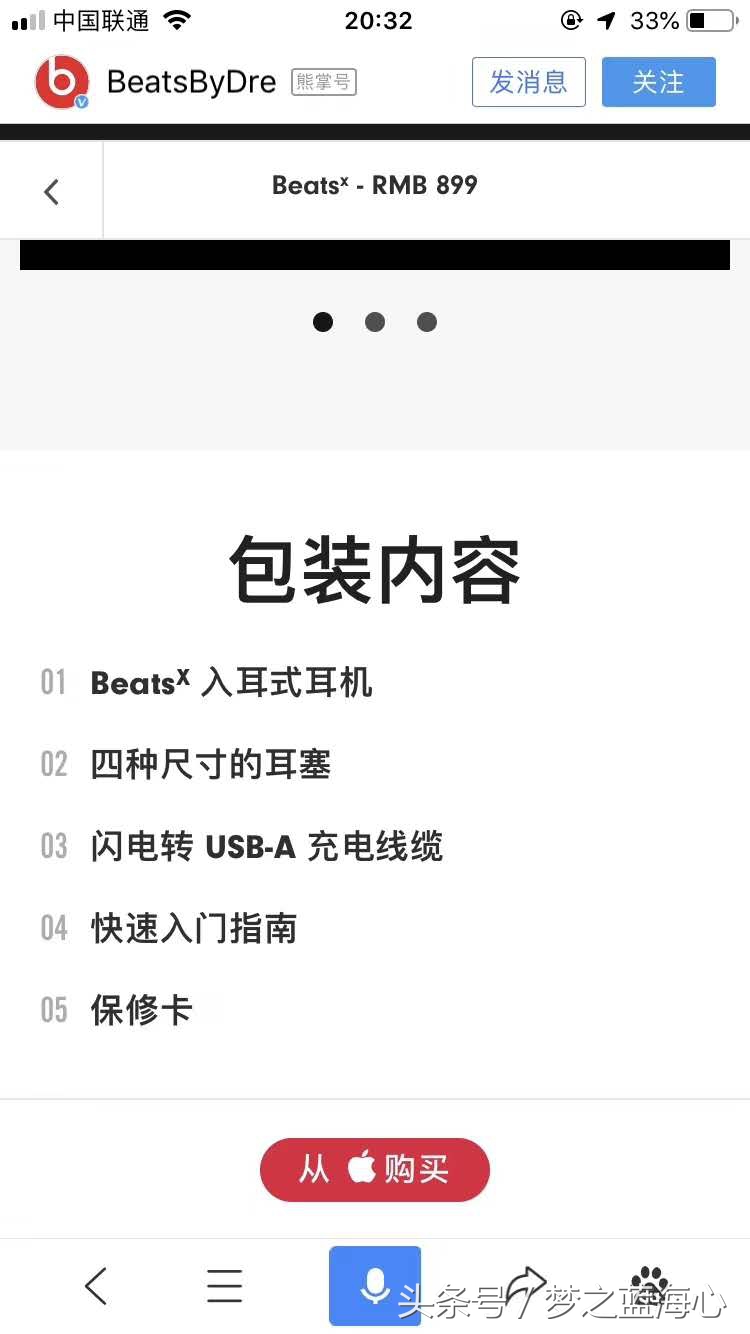This screenshot has width=750, height=1334.
Task: Tap the 发消息 message button
Action: [529, 83]
